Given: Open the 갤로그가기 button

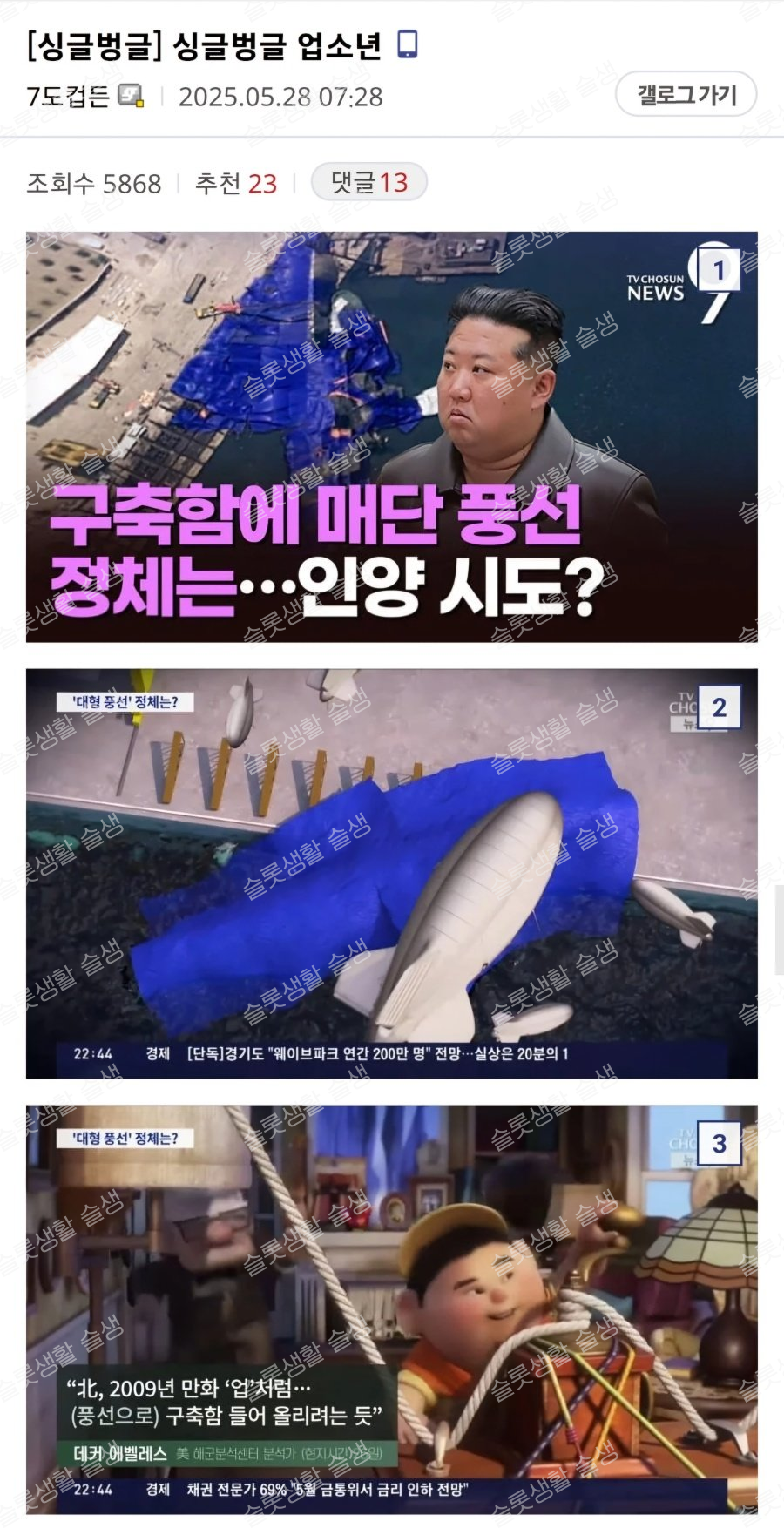Looking at the screenshot, I should pos(686,94).
